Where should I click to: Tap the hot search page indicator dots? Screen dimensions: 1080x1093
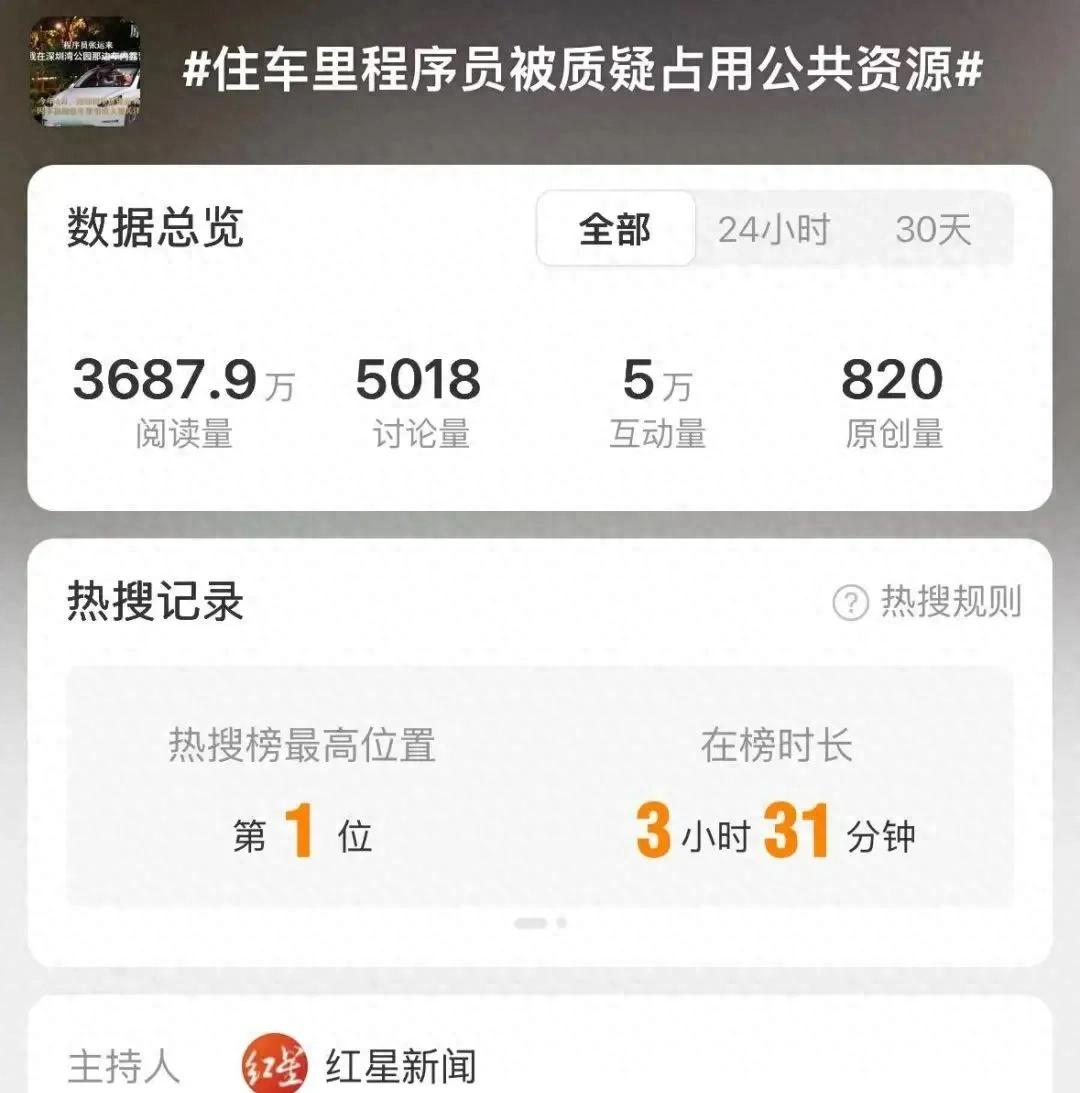(540, 923)
